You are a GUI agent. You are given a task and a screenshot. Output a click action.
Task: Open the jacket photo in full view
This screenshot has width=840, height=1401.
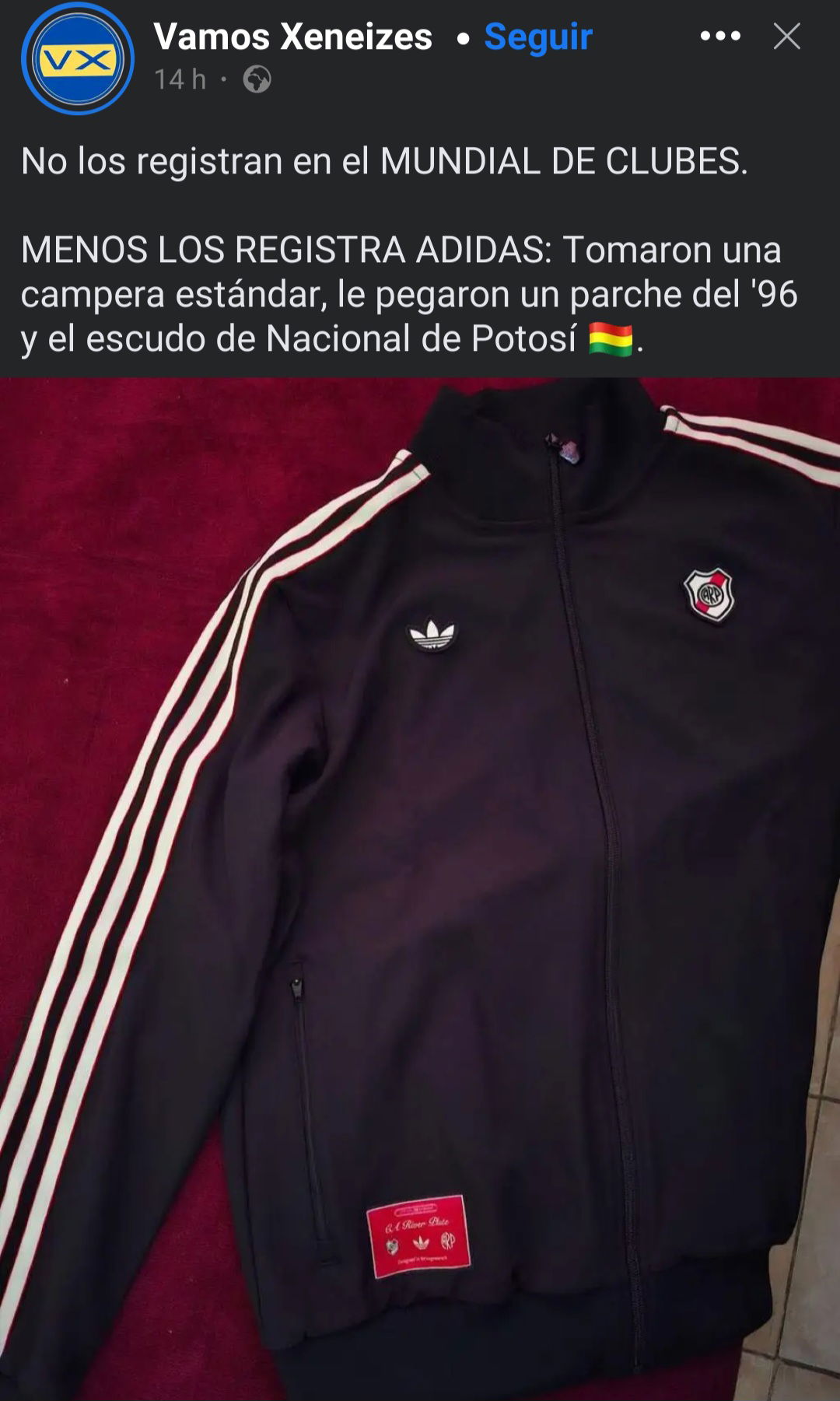point(420,889)
